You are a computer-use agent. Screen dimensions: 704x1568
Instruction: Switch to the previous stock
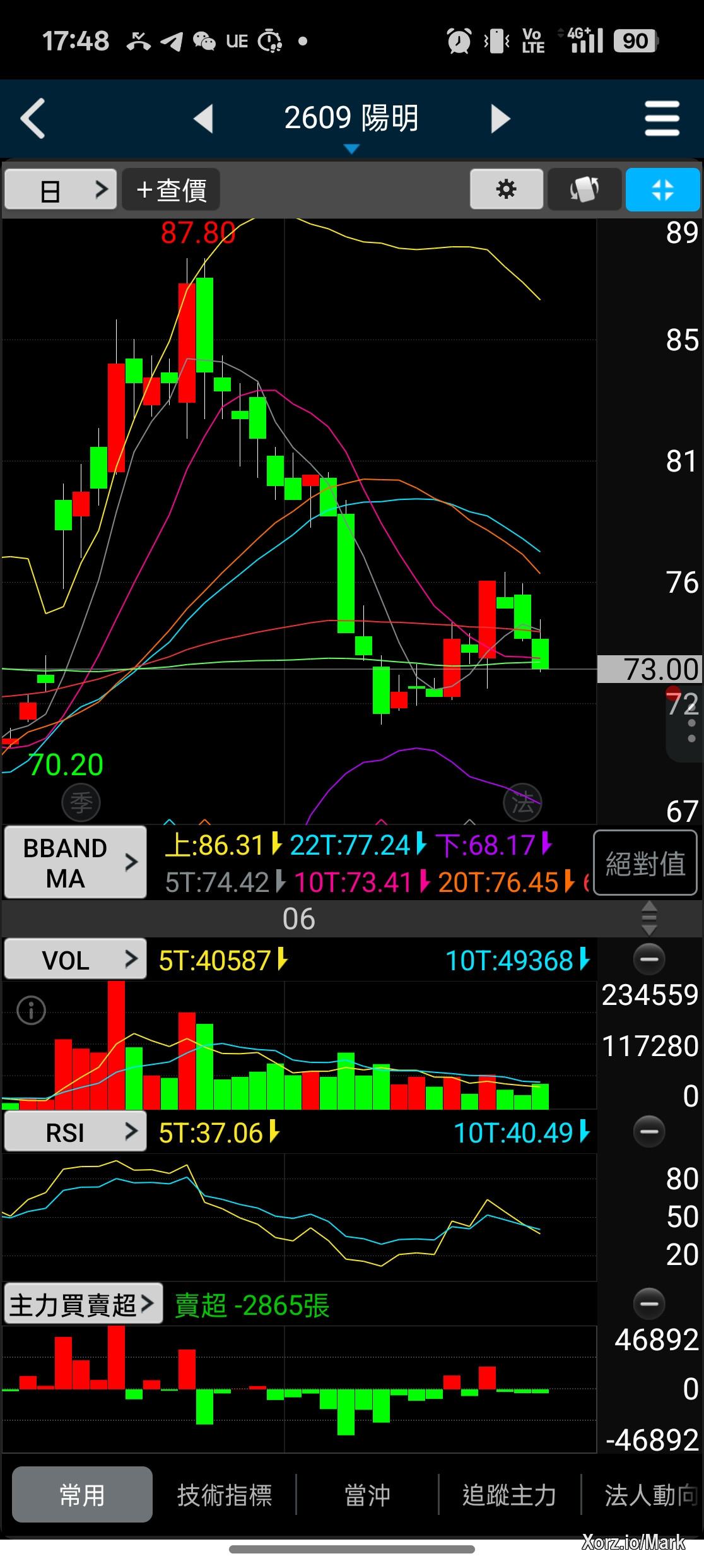click(x=203, y=118)
